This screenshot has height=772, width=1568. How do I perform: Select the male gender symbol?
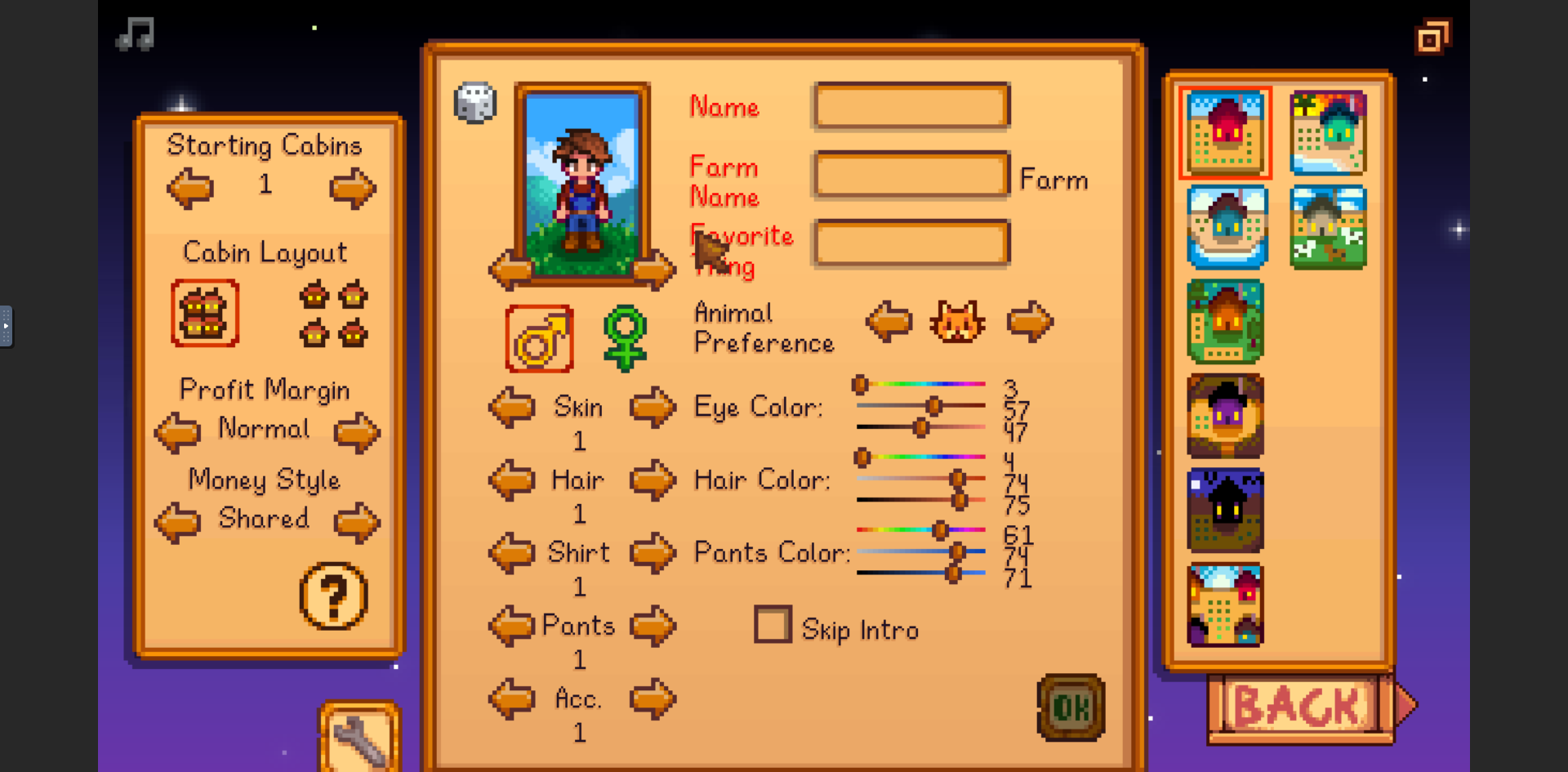coord(540,338)
